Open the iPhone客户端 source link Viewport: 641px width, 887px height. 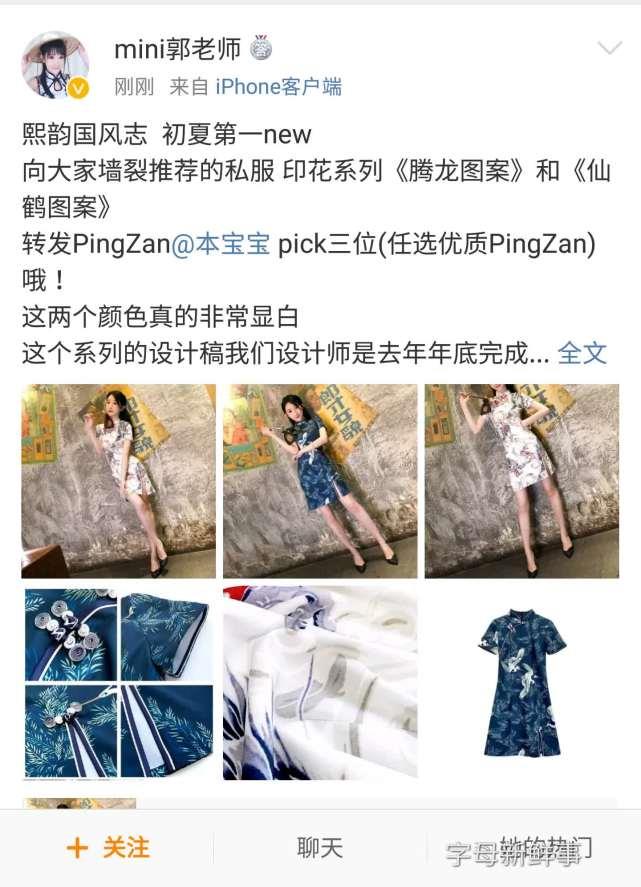[278, 87]
